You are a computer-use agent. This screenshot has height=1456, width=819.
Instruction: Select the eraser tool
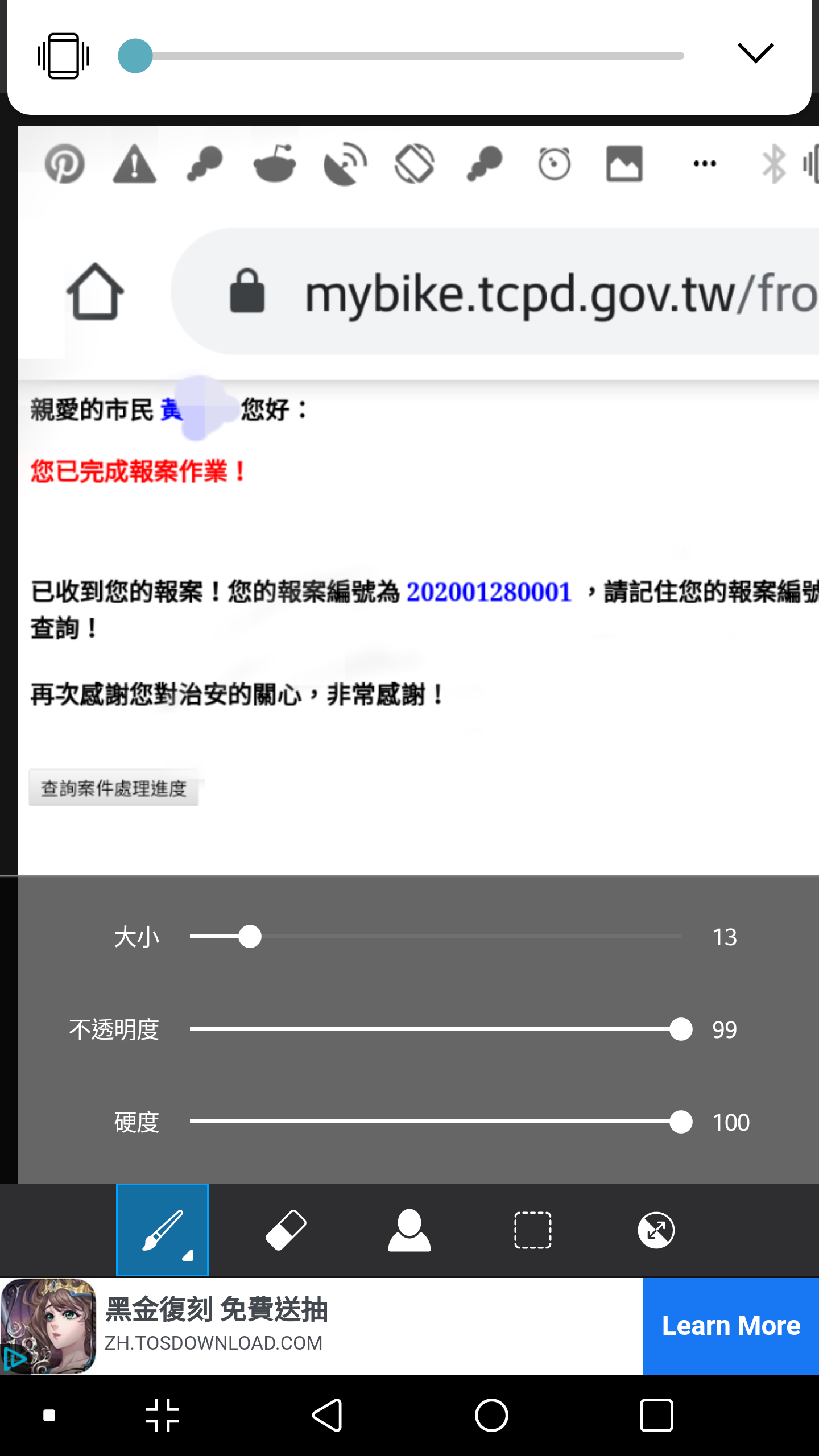[x=286, y=1230]
